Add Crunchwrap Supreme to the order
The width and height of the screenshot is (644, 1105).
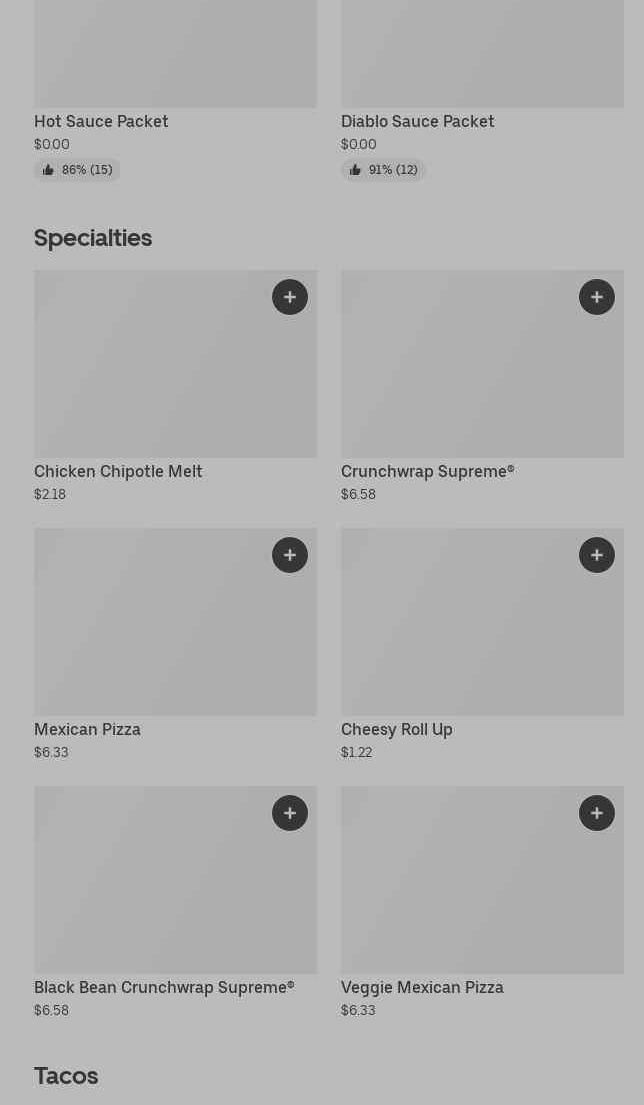[x=597, y=297]
